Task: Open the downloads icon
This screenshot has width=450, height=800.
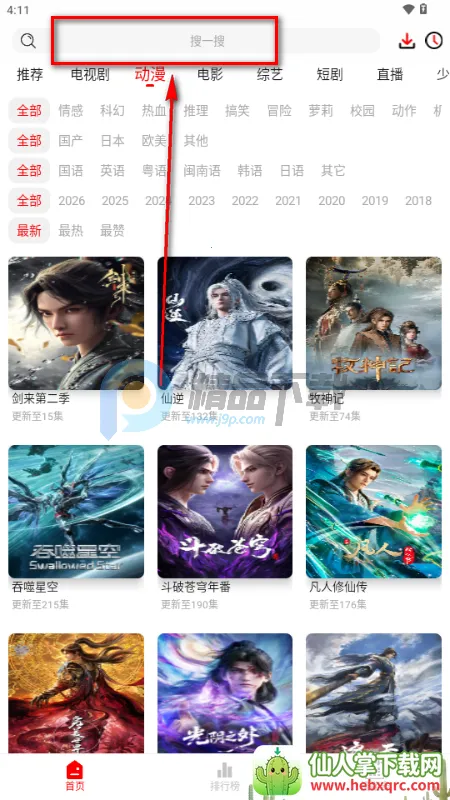Action: 407,41
